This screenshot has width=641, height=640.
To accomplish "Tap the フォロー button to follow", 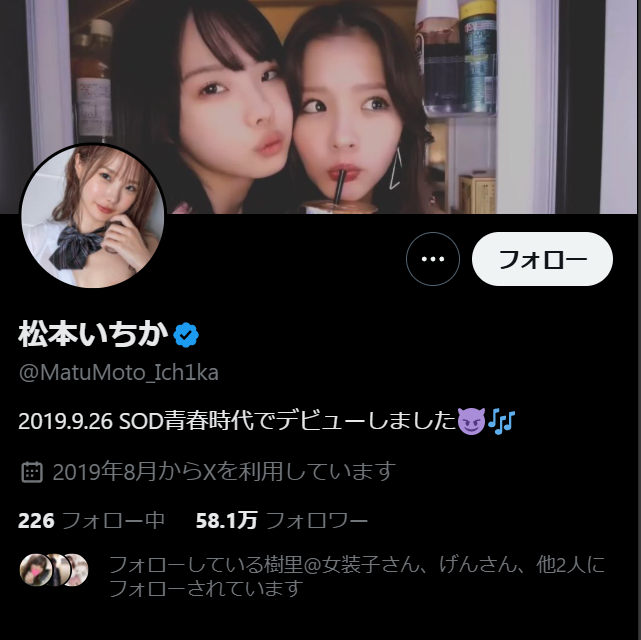I will pyautogui.click(x=542, y=259).
